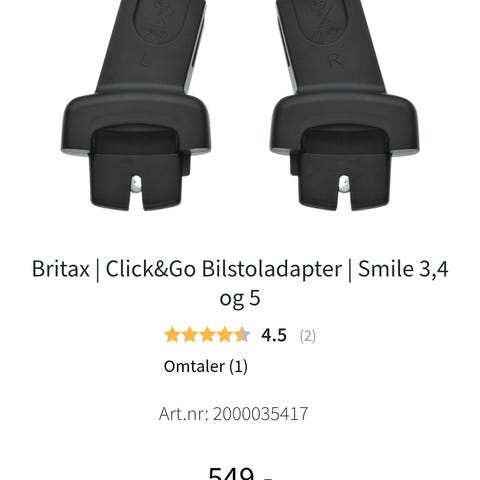Open the Omtaler (1) reviews link
The width and height of the screenshot is (480, 480).
(206, 366)
